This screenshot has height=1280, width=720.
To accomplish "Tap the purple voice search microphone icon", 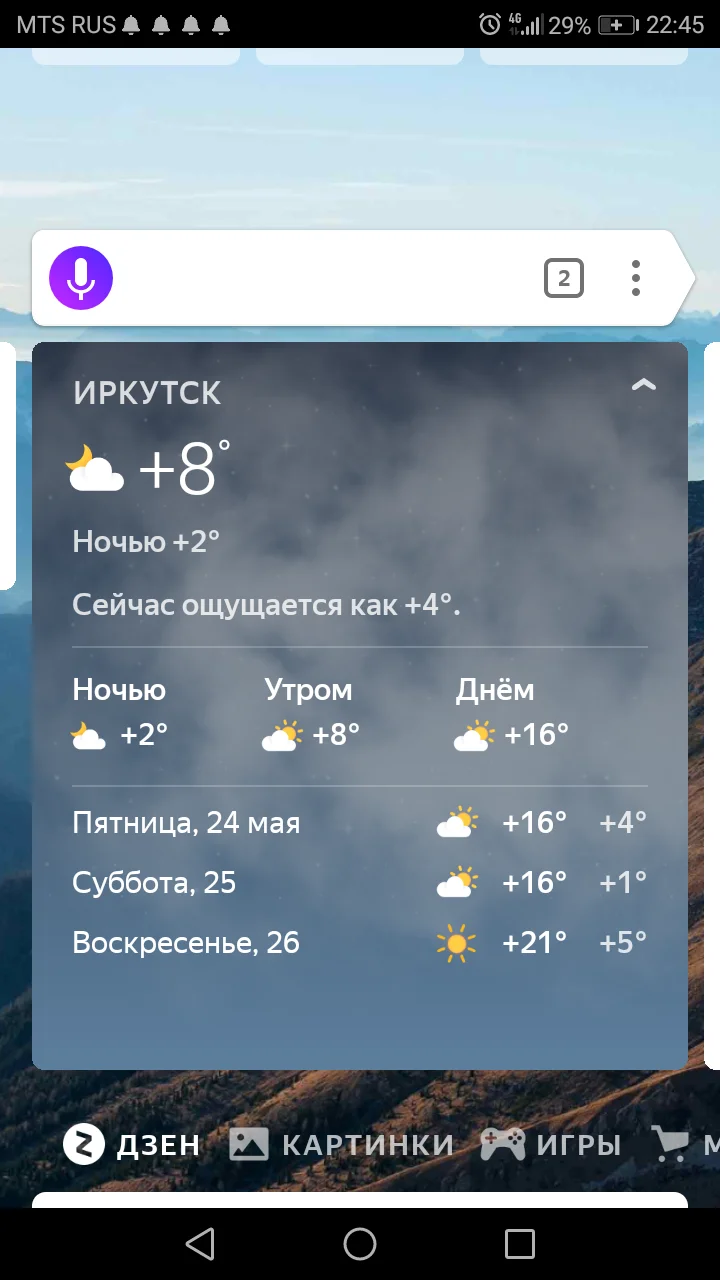I will tap(80, 278).
